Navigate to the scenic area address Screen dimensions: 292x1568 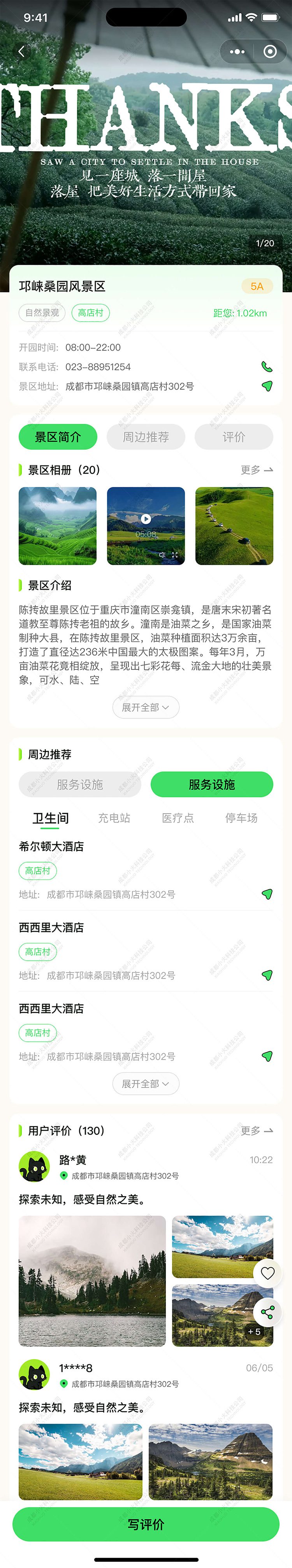(x=266, y=387)
